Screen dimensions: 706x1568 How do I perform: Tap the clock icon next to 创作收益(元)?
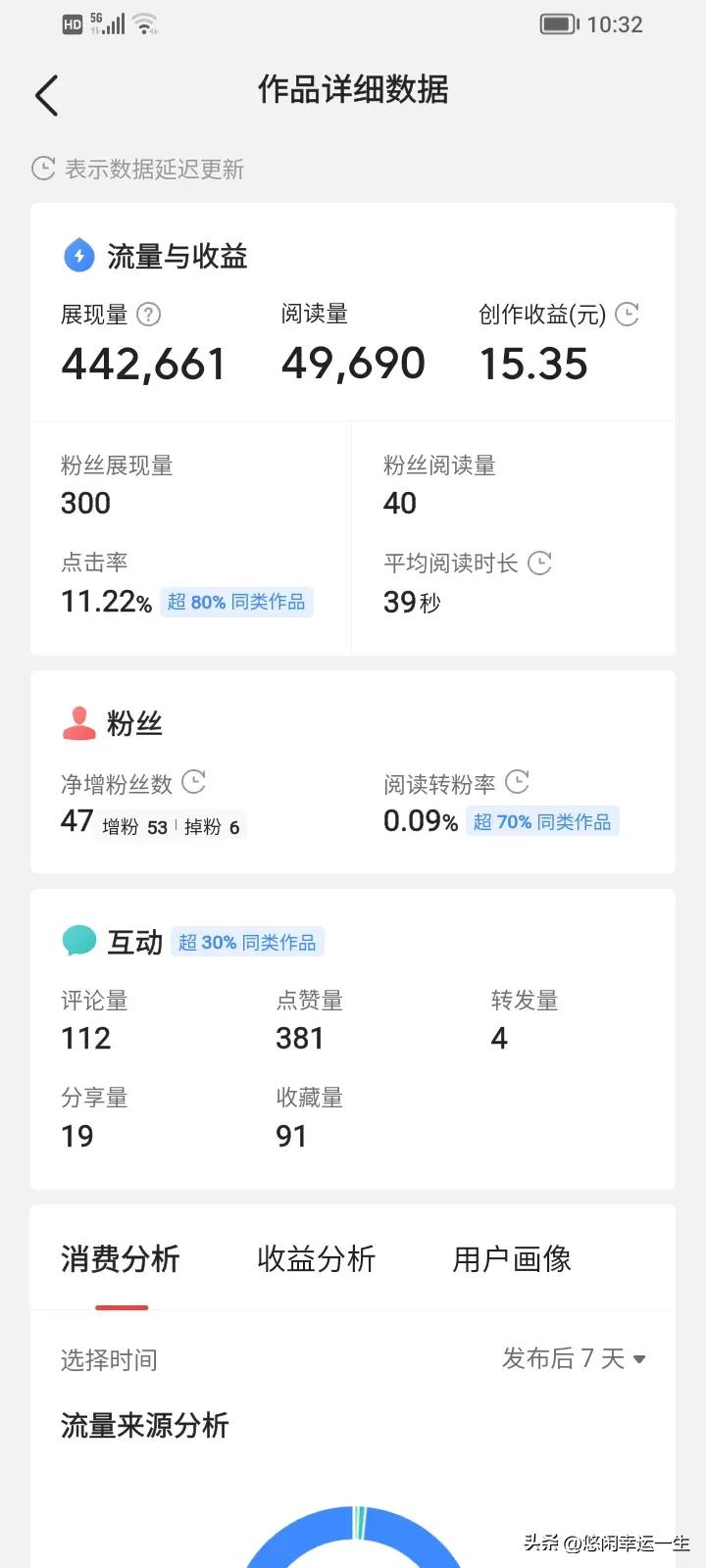point(627,315)
